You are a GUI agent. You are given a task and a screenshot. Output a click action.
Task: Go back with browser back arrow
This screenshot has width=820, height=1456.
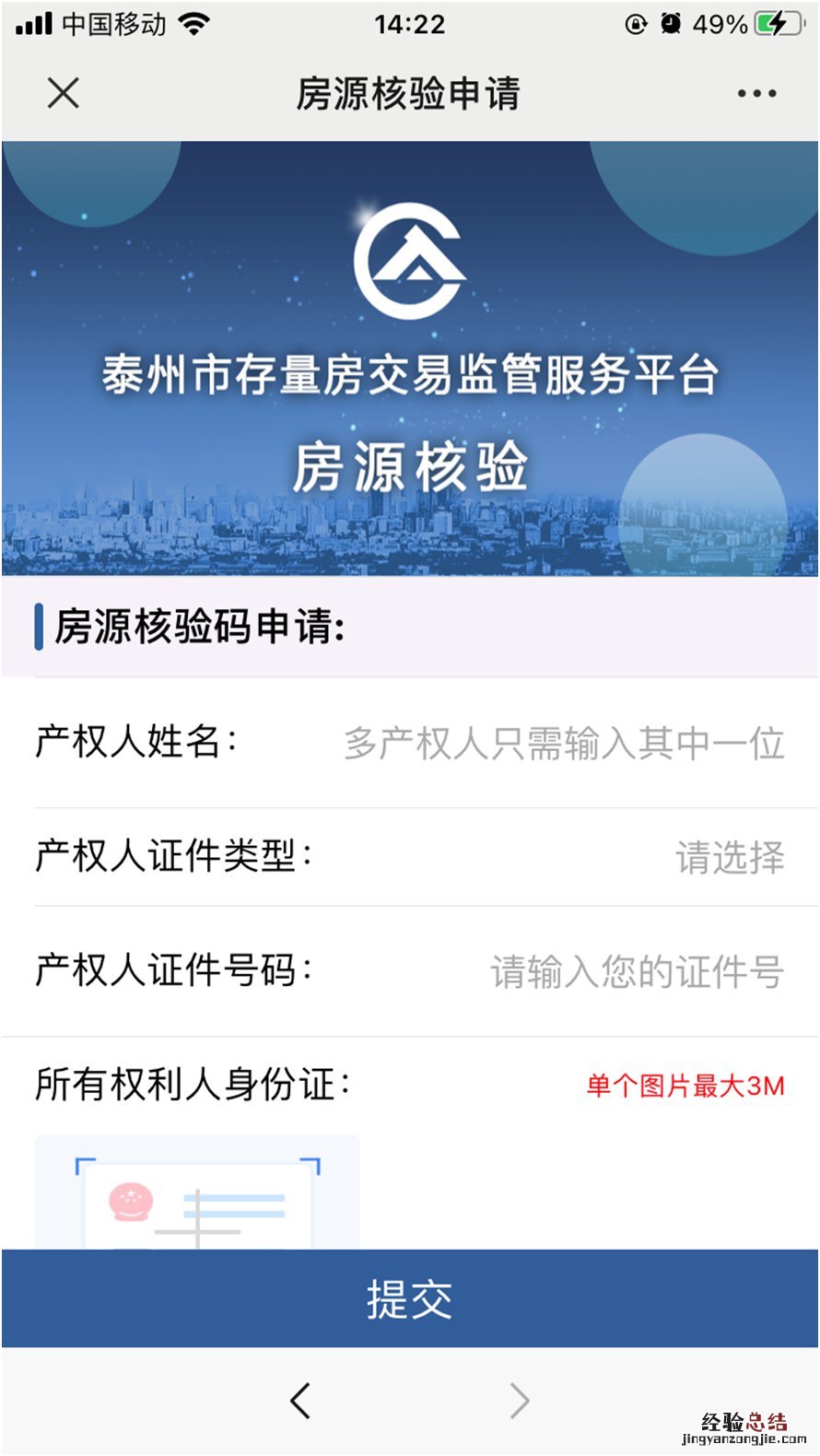click(300, 1401)
